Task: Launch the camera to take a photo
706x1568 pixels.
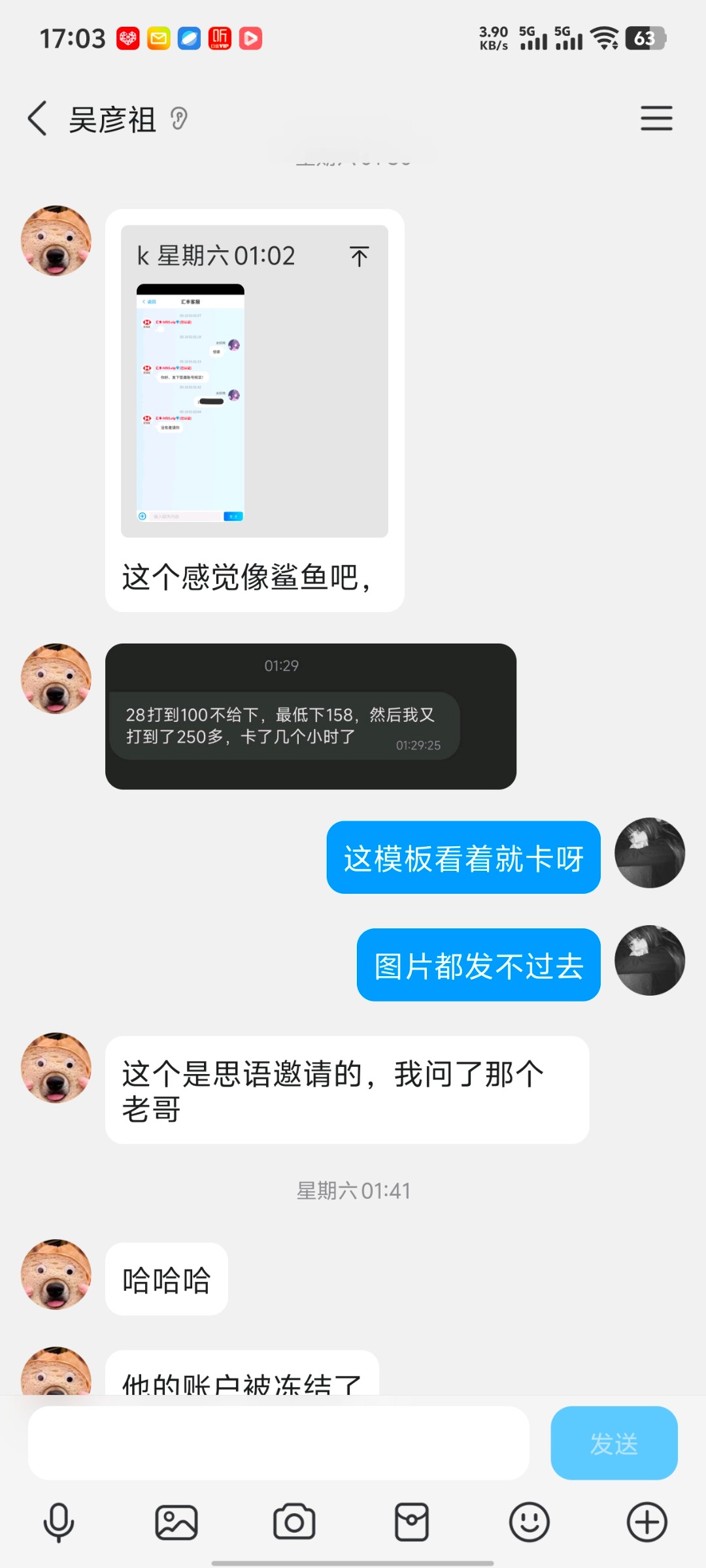Action: tap(294, 1522)
